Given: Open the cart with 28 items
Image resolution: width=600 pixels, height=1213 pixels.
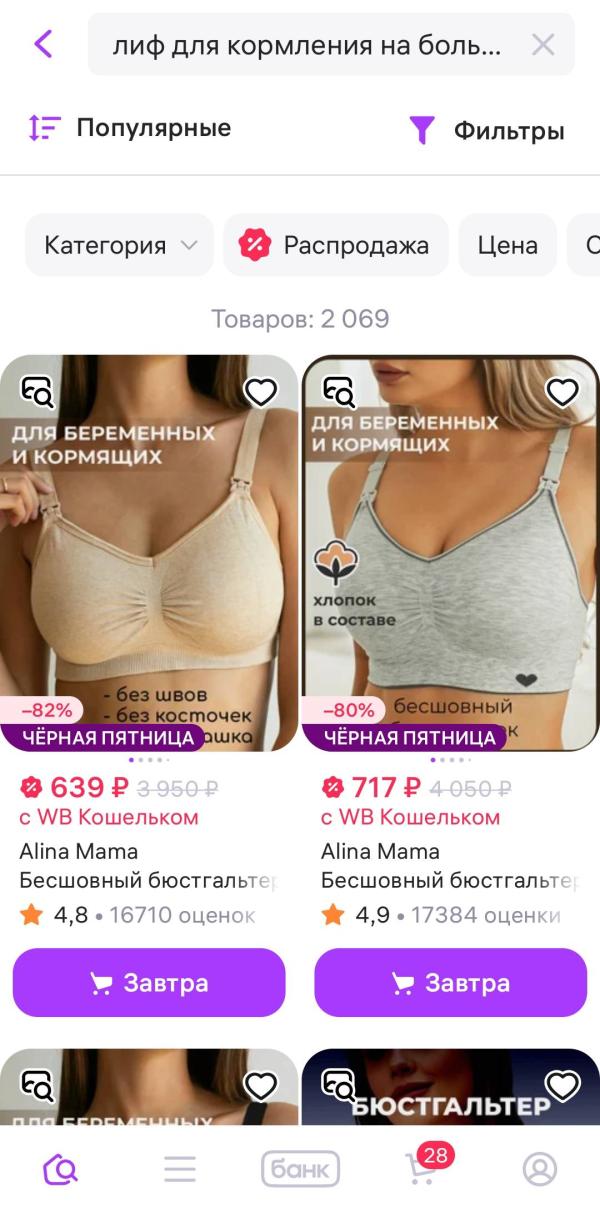Looking at the screenshot, I should [x=422, y=1168].
